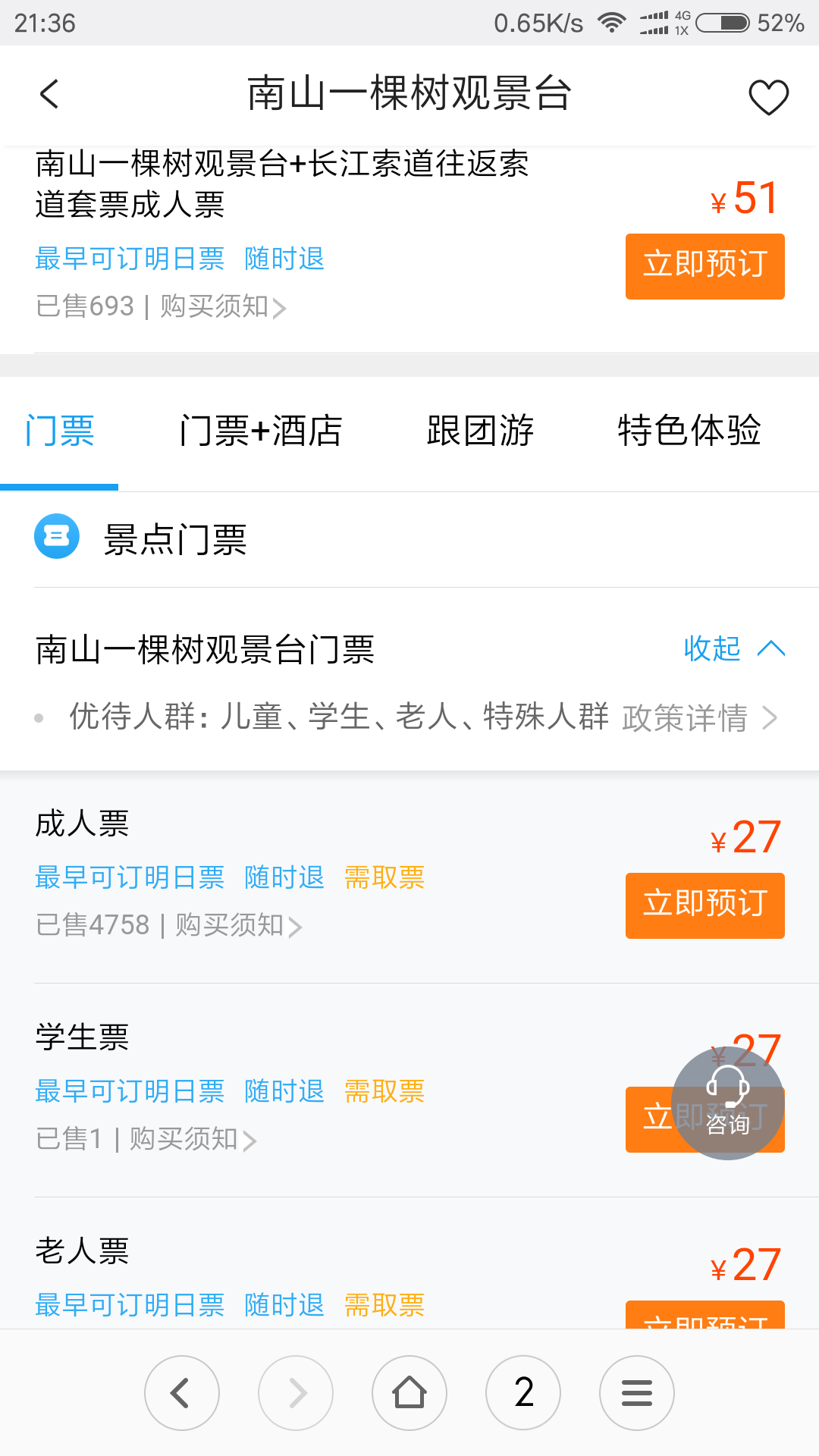This screenshot has height=1456, width=819.
Task: Go back using the header arrow
Action: (49, 95)
